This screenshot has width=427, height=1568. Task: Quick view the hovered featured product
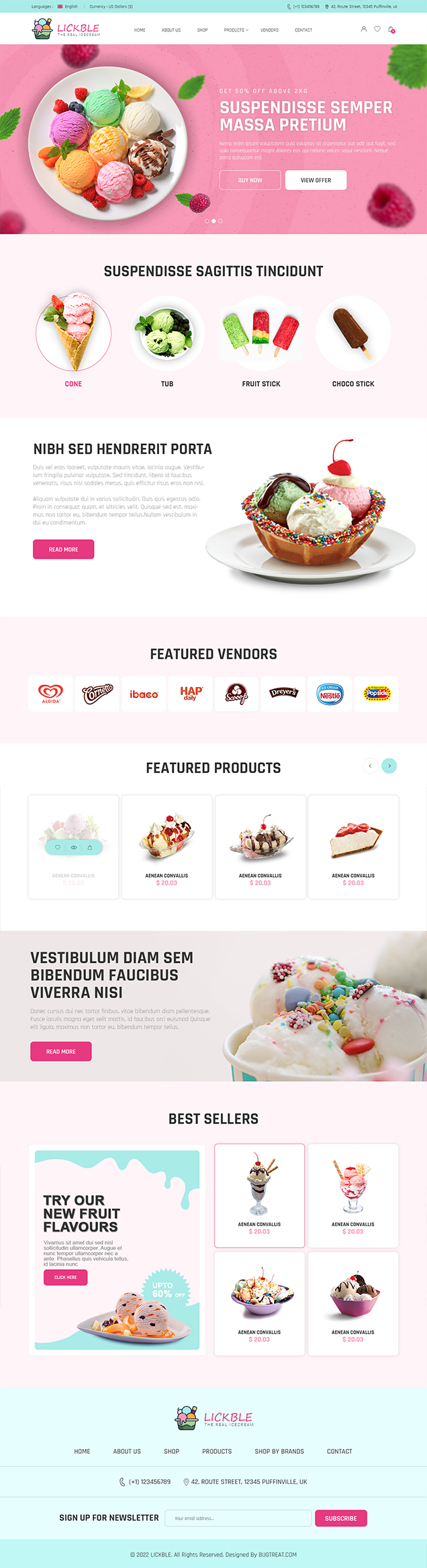(74, 847)
